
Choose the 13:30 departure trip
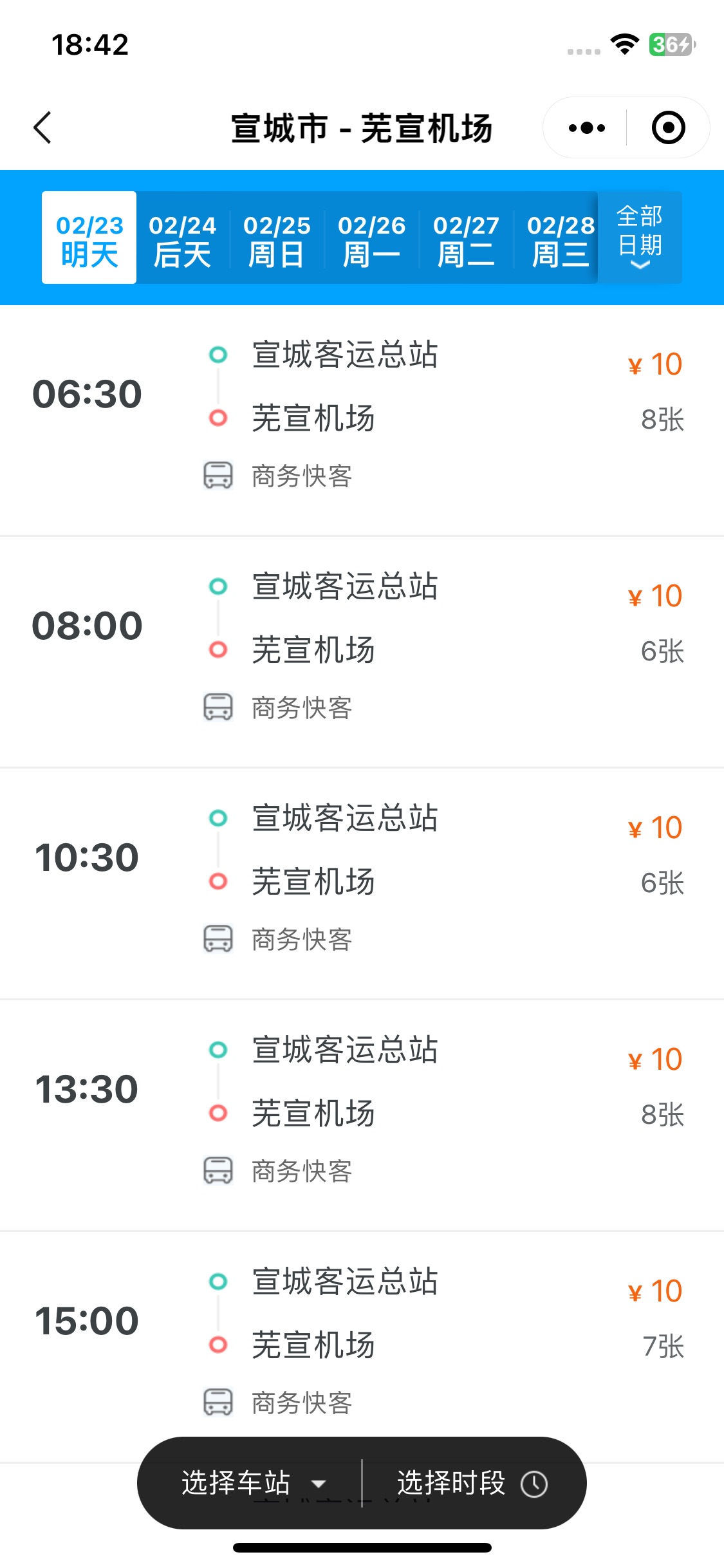[362, 1115]
